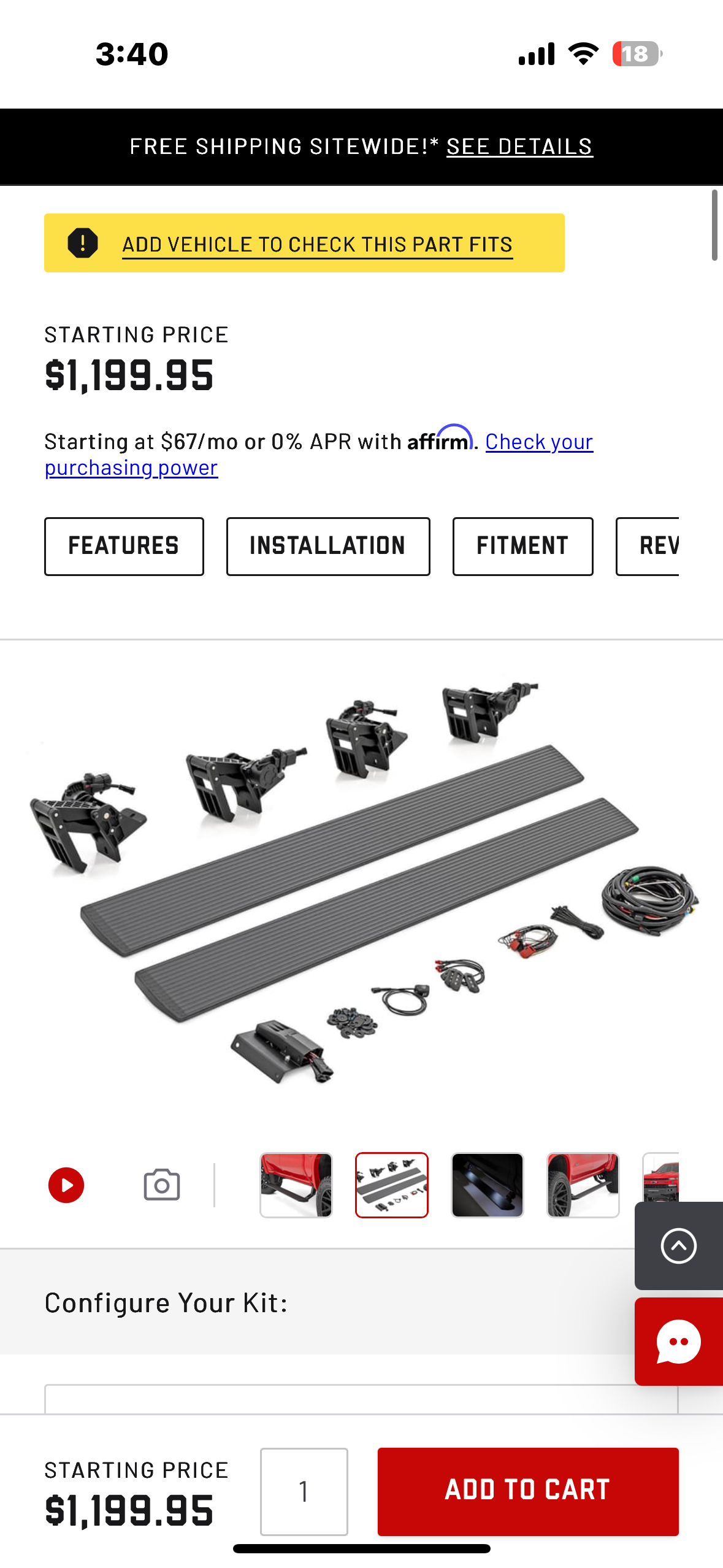Open the live chat bubble

click(678, 1342)
